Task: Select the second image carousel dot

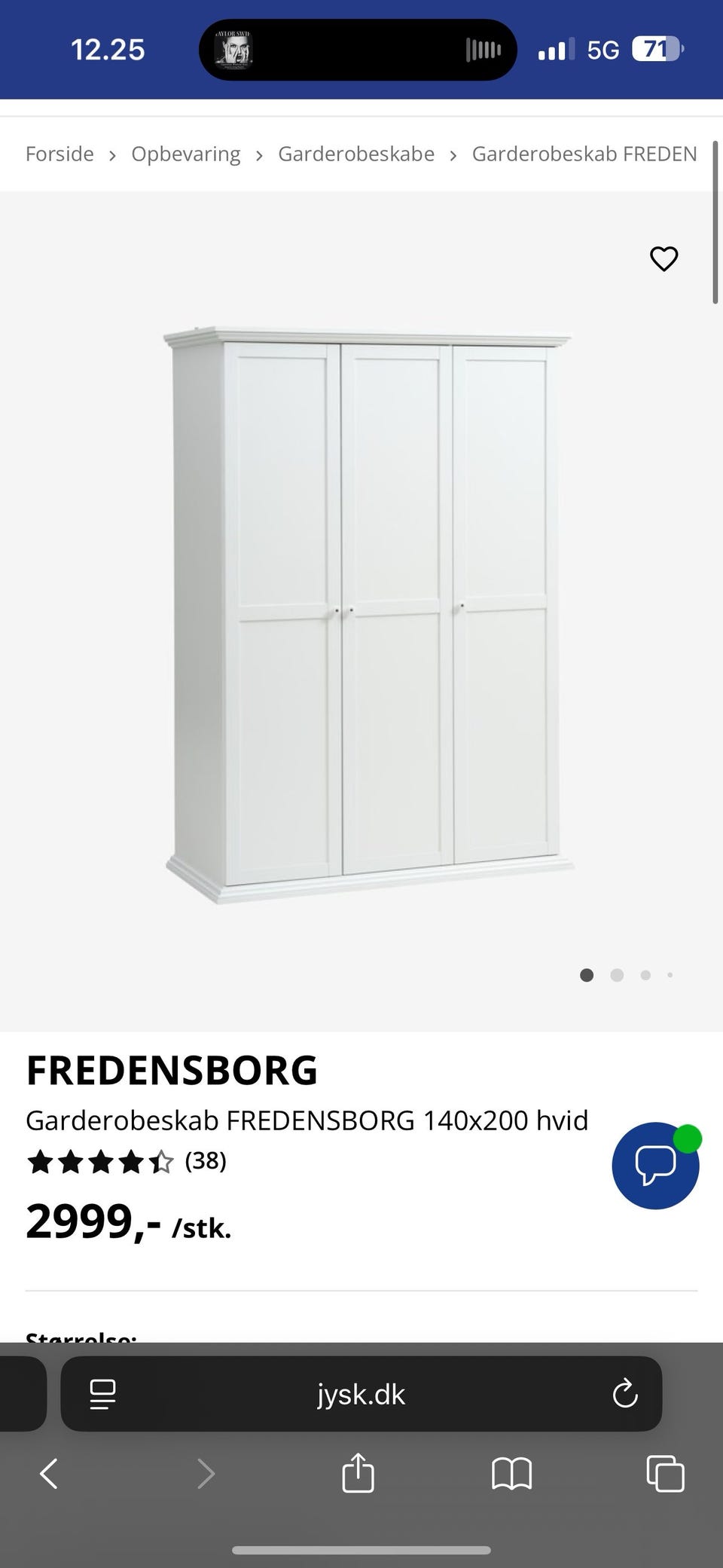Action: click(617, 974)
